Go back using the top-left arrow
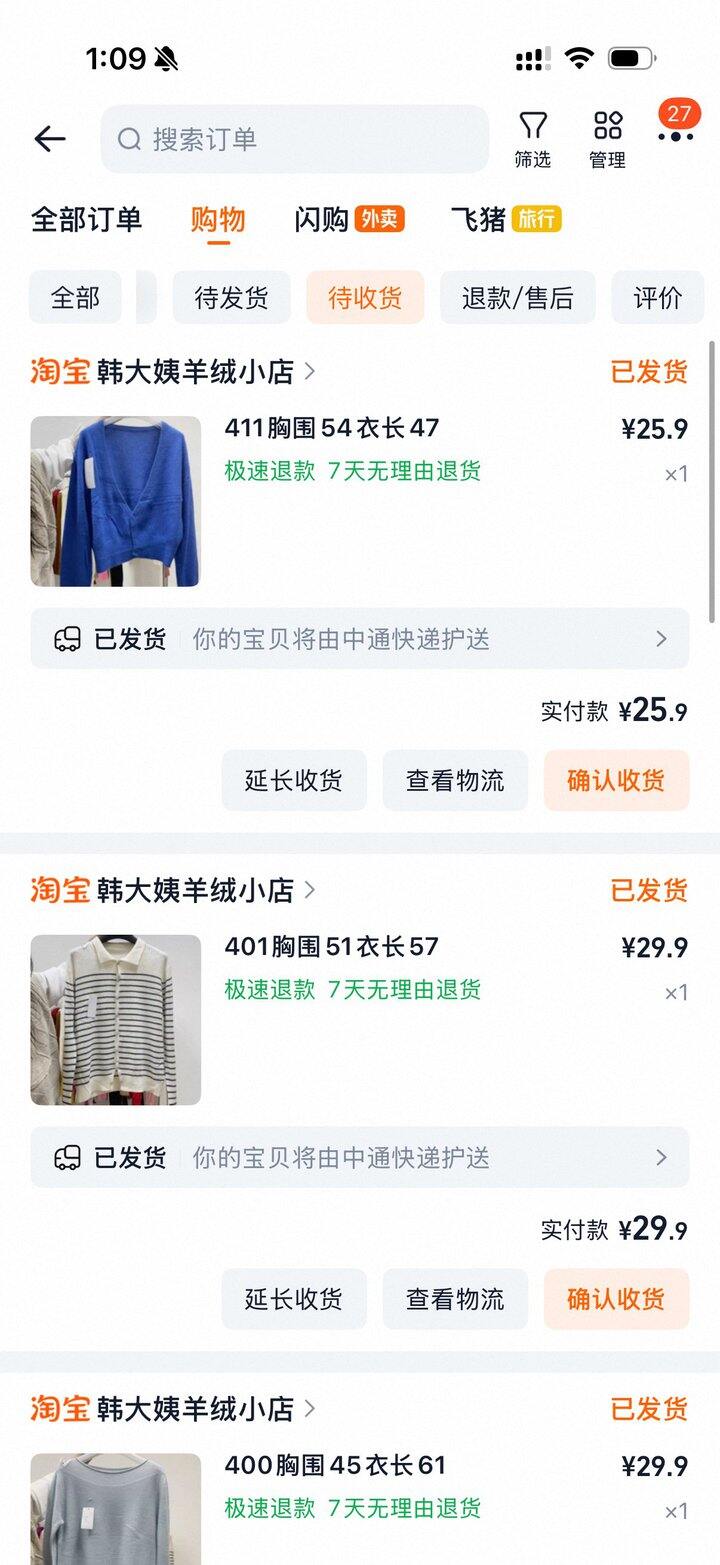The width and height of the screenshot is (720, 1565). [49, 139]
